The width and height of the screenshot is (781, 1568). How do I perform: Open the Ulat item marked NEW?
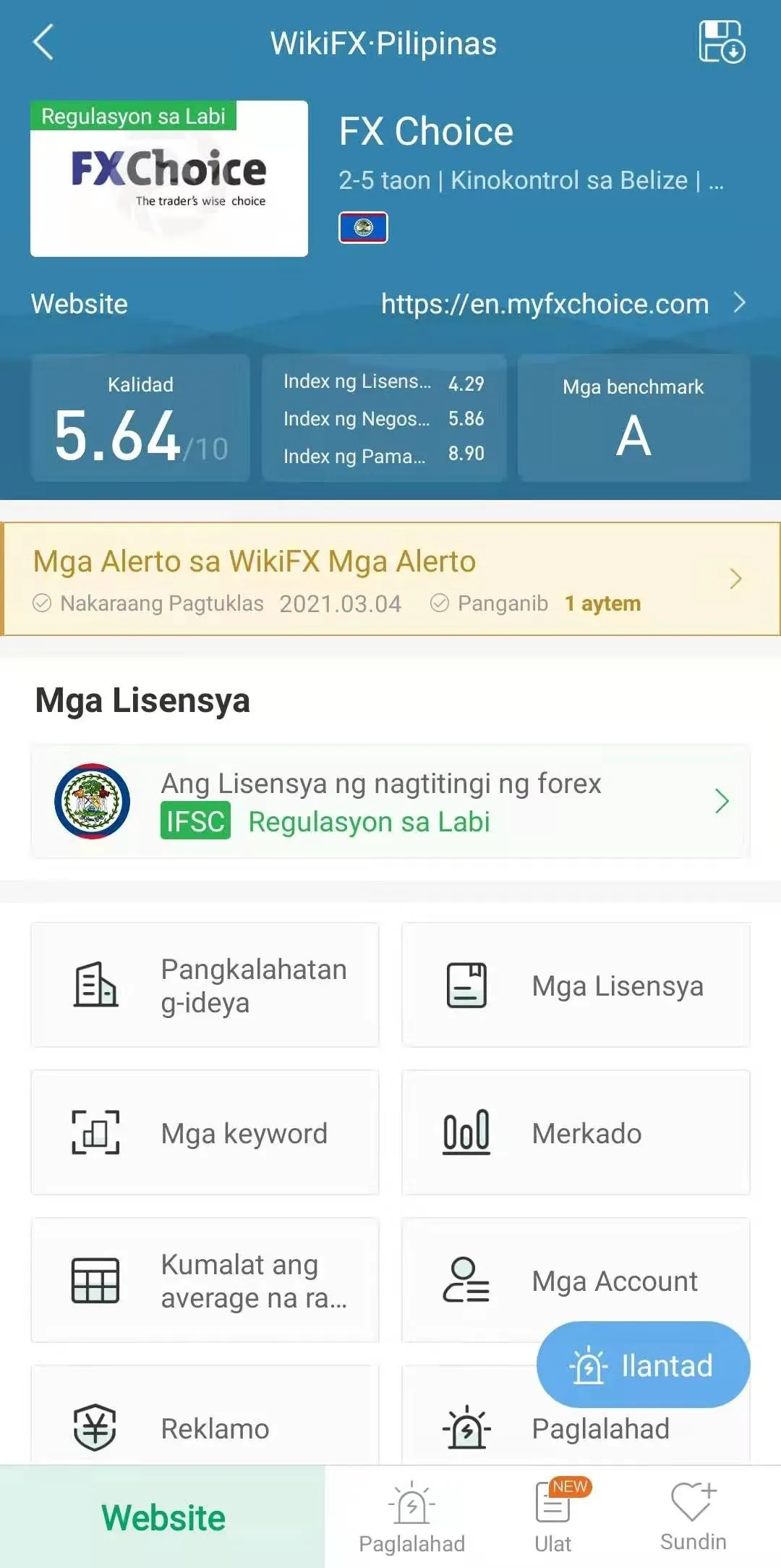pyautogui.click(x=554, y=1517)
